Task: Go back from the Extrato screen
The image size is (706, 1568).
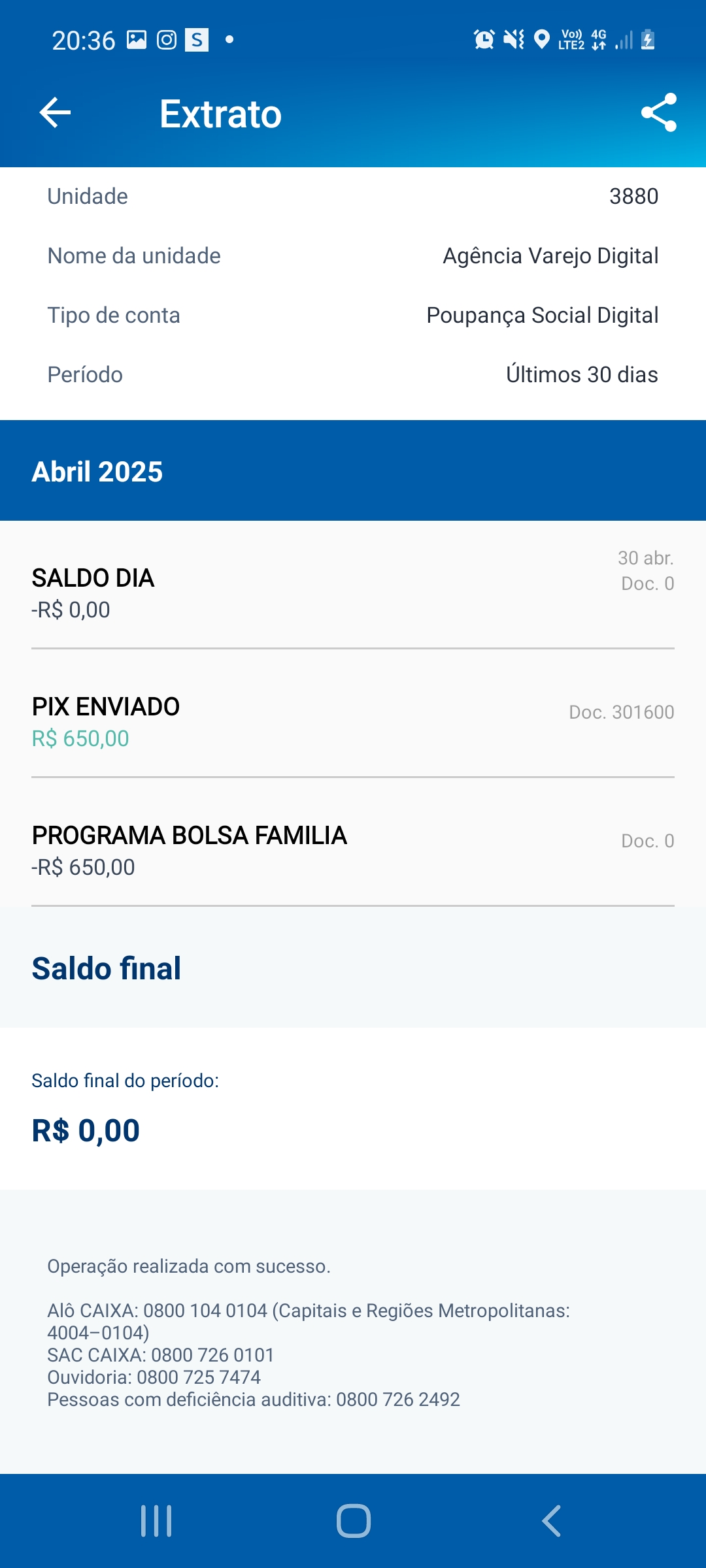Action: pyautogui.click(x=56, y=113)
